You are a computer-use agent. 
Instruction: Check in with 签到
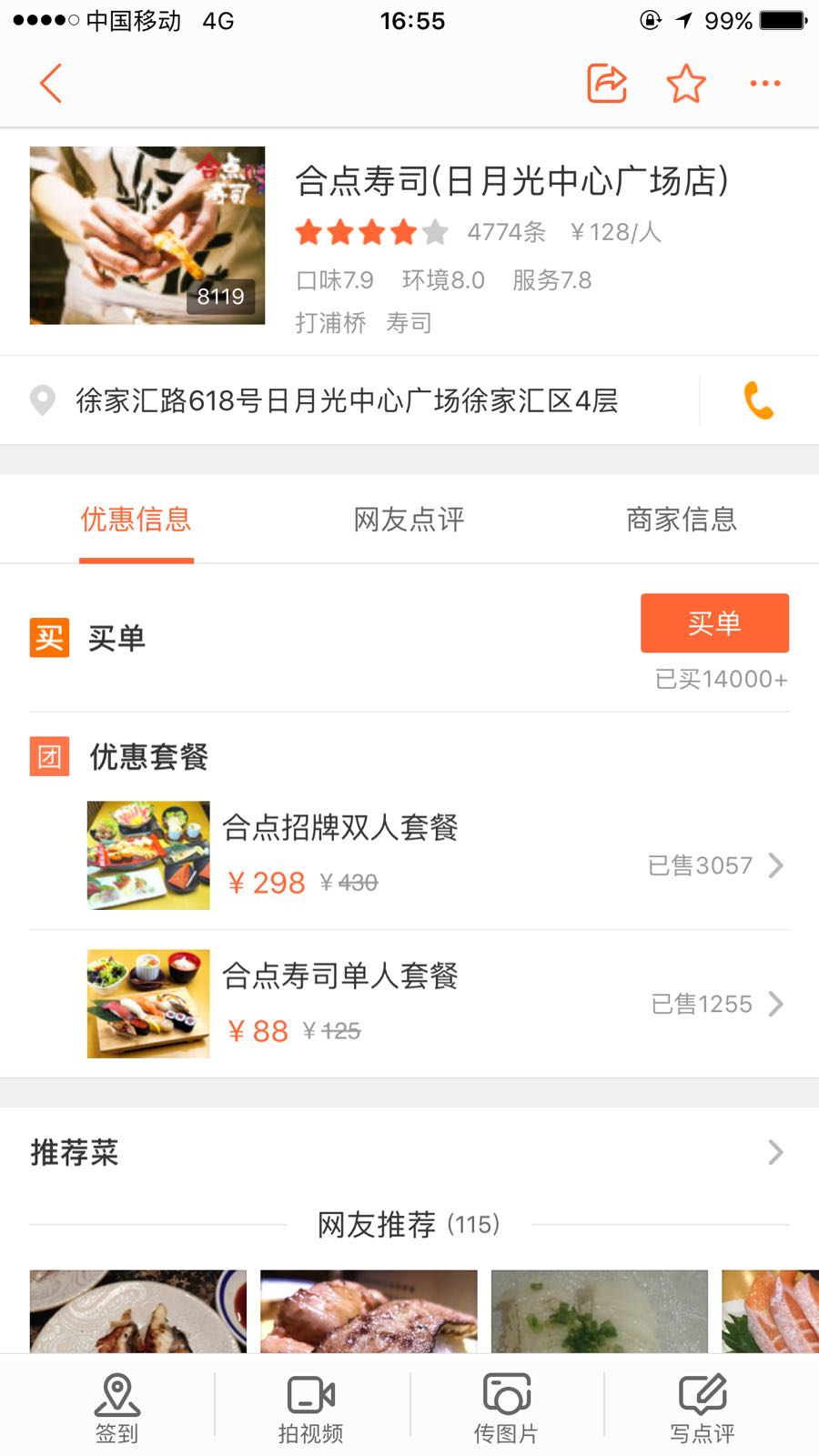coord(116,1408)
